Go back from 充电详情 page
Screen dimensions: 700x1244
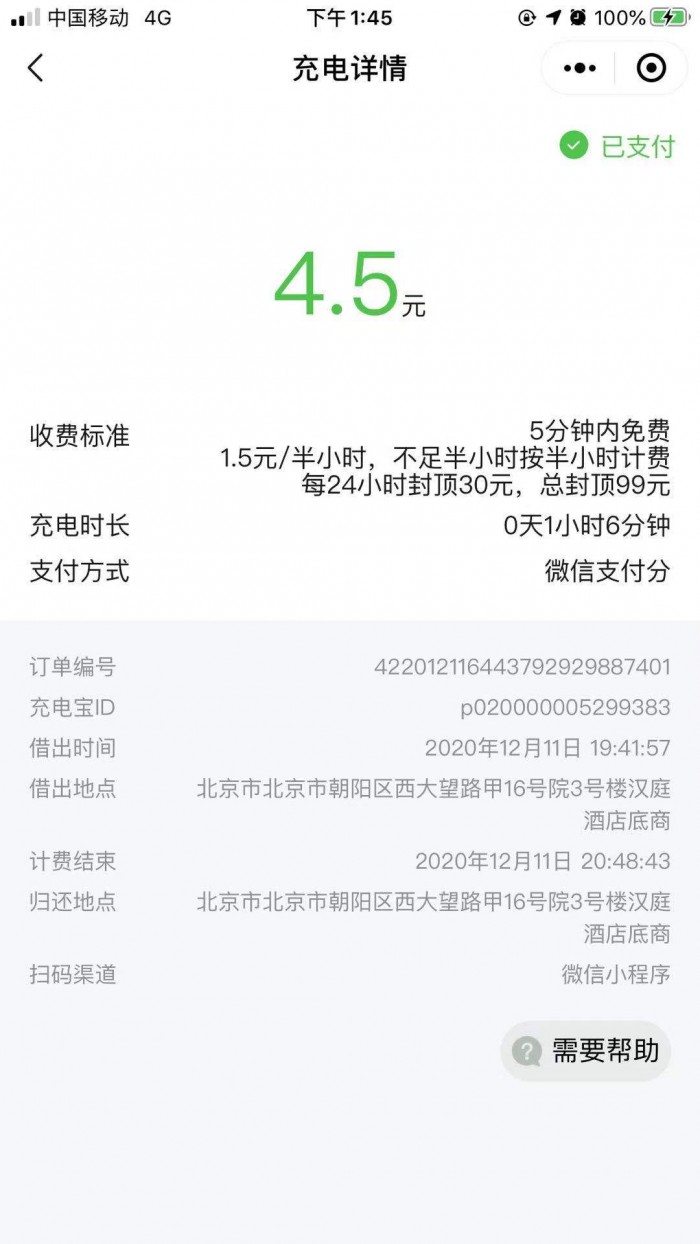(x=36, y=68)
